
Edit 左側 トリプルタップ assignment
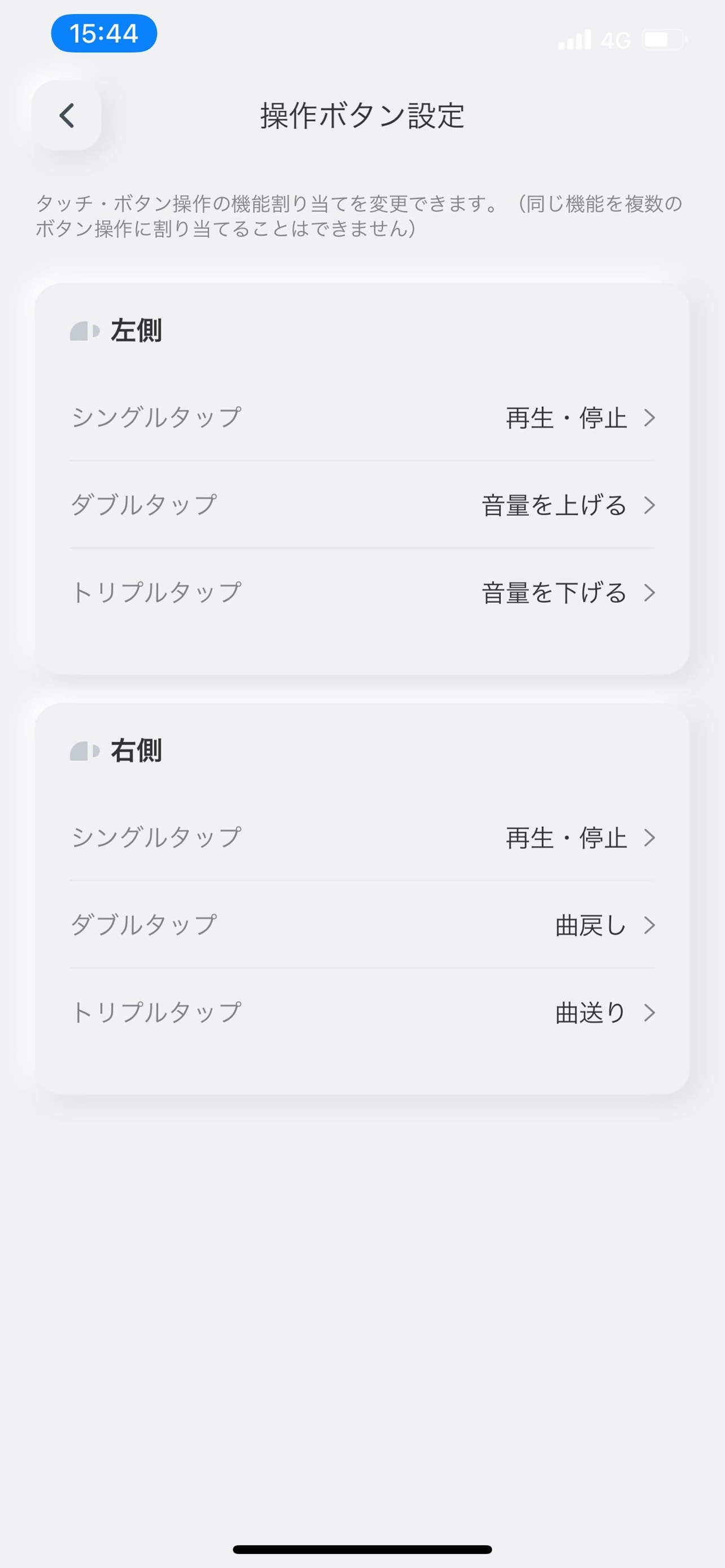tap(362, 592)
